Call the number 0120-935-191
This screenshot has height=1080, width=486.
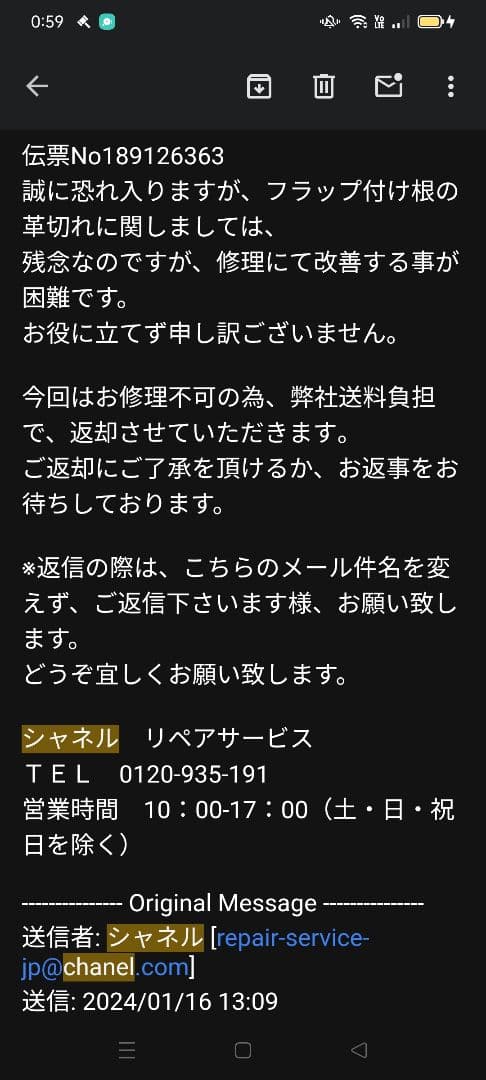pyautogui.click(x=193, y=774)
